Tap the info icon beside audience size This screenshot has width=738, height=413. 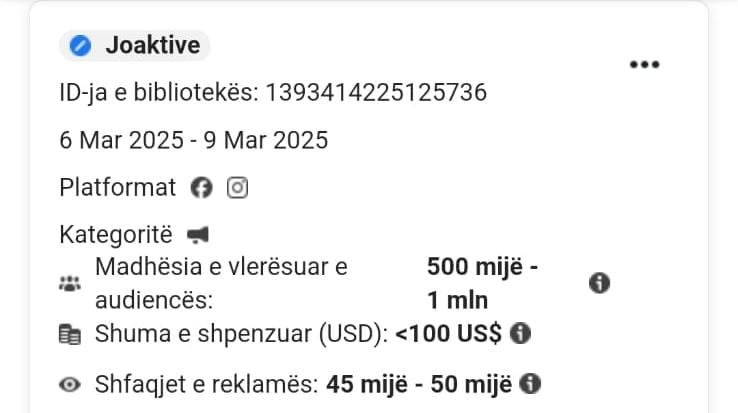point(600,283)
